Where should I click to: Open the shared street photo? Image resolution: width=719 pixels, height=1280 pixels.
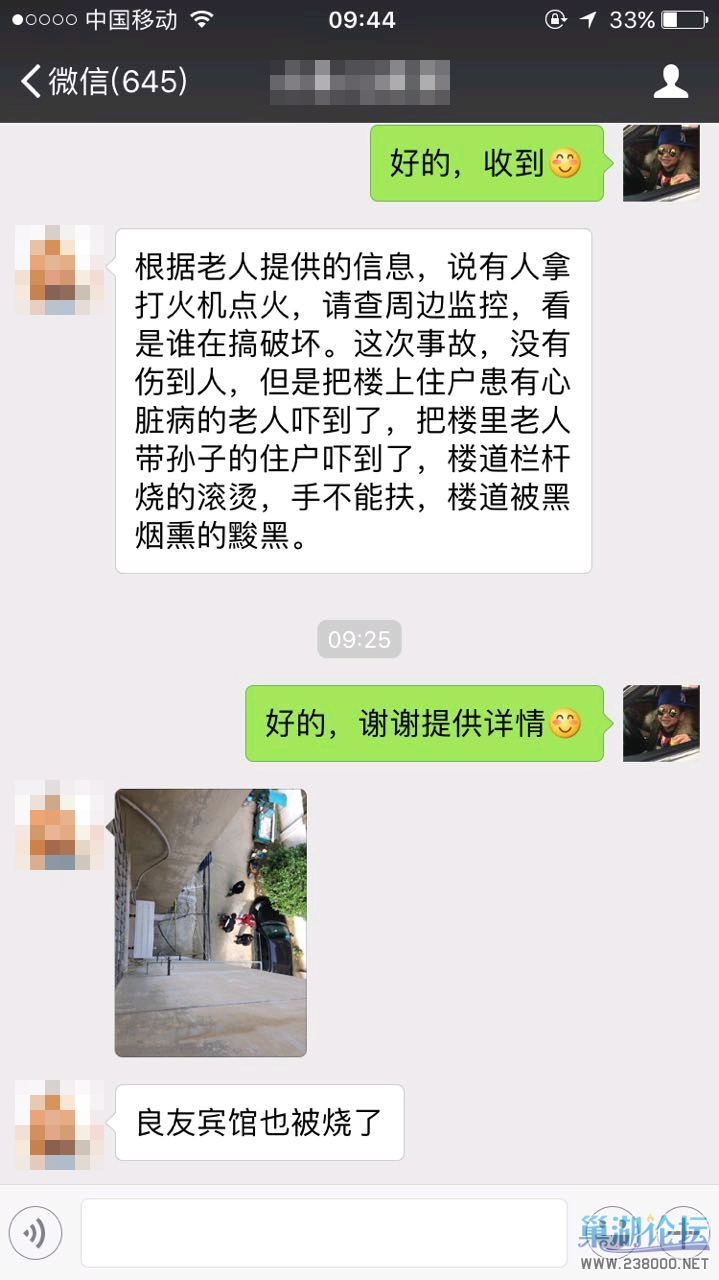point(211,922)
